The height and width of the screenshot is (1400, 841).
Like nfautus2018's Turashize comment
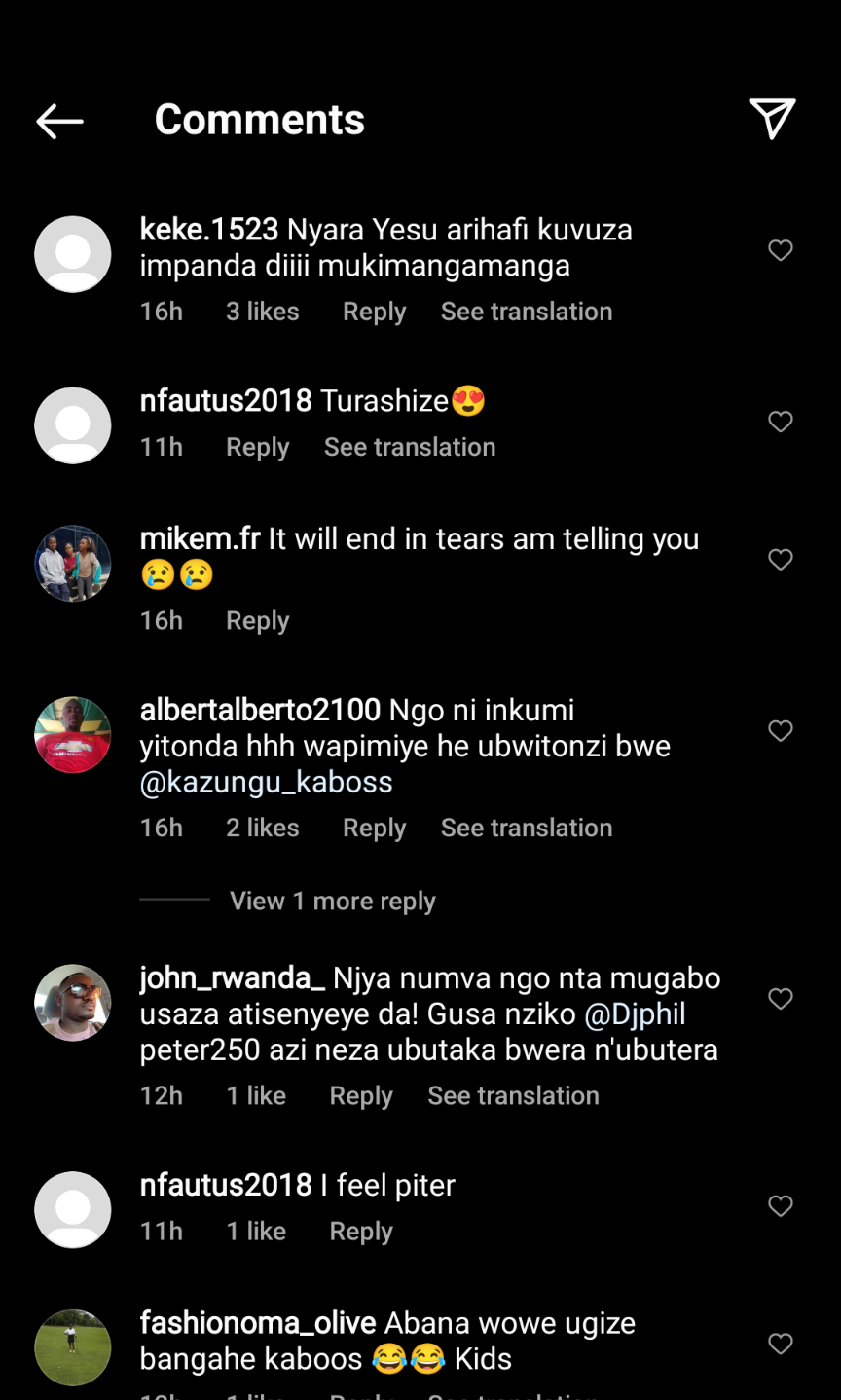click(781, 422)
